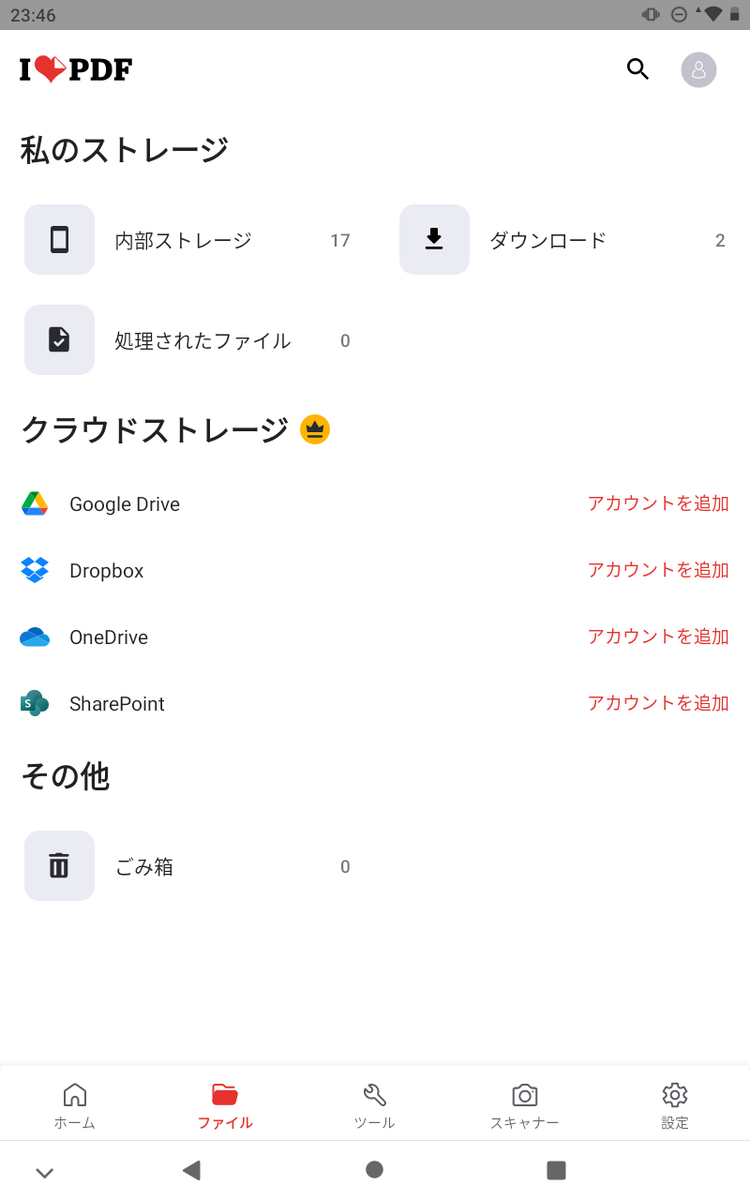Go to the system home screen
The image size is (750, 1200).
point(375,1170)
